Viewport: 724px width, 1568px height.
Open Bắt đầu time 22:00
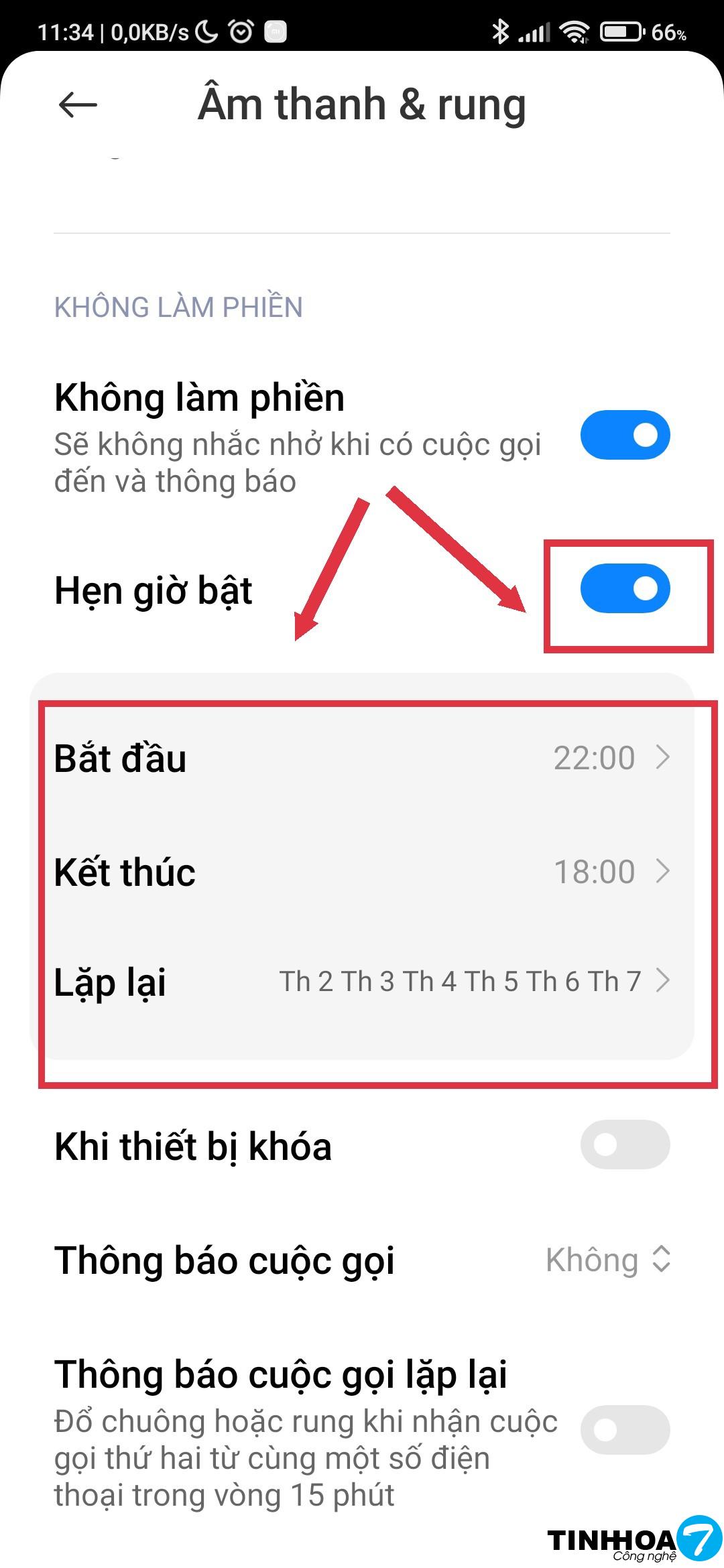(x=362, y=758)
